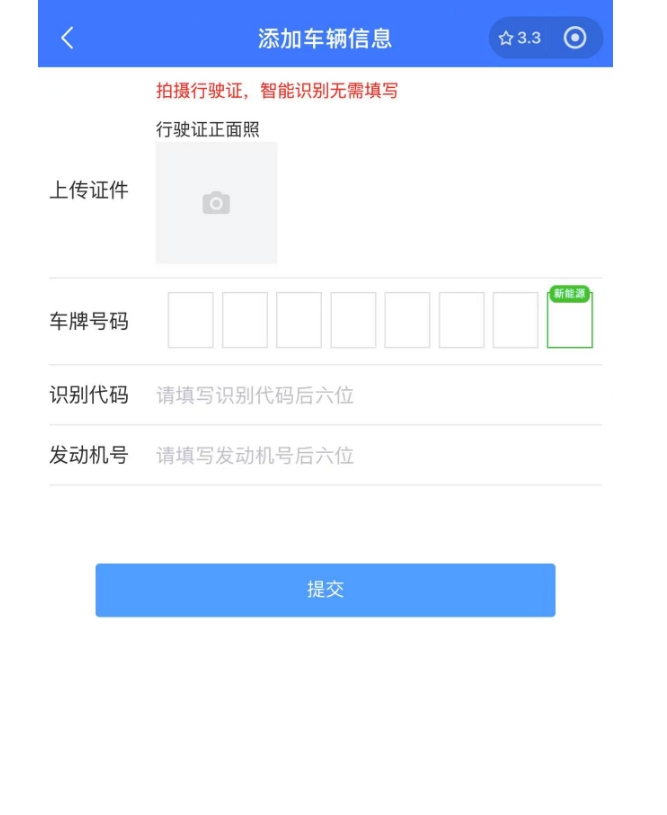The width and height of the screenshot is (667, 815).
Task: Go back using the top-left arrow
Action: pos(67,39)
